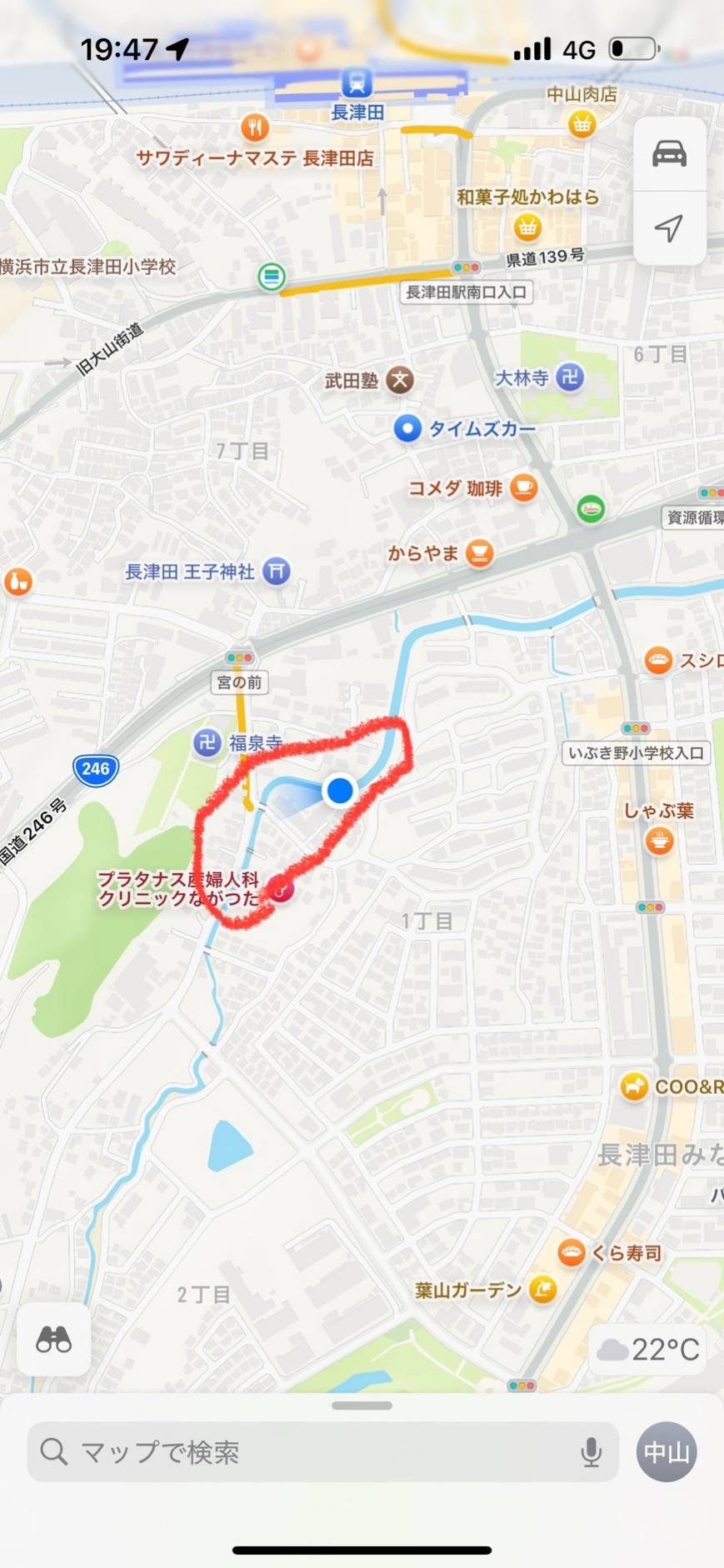Select the 長津田 station marker
The image size is (724, 1568).
(x=357, y=83)
